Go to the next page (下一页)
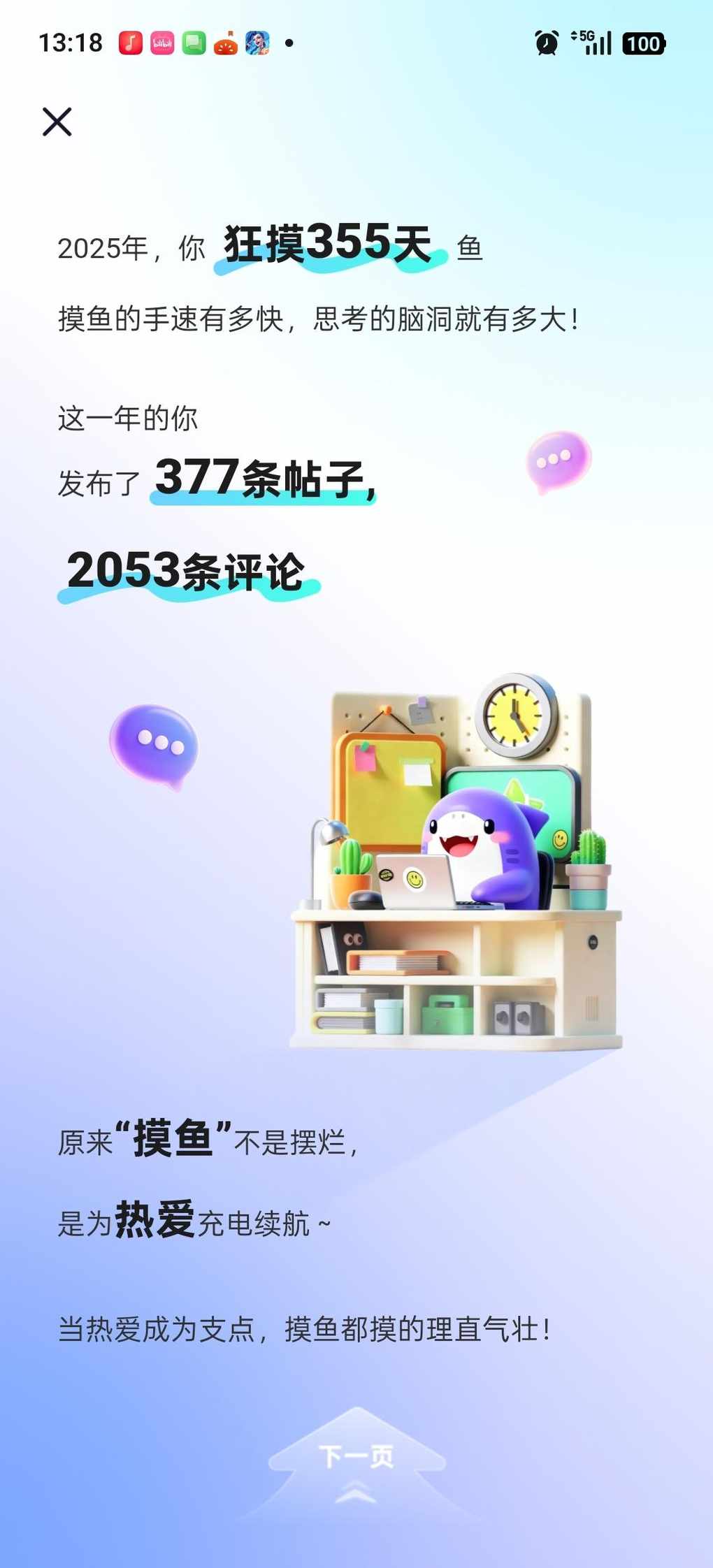The image size is (713, 1568). point(356,1456)
